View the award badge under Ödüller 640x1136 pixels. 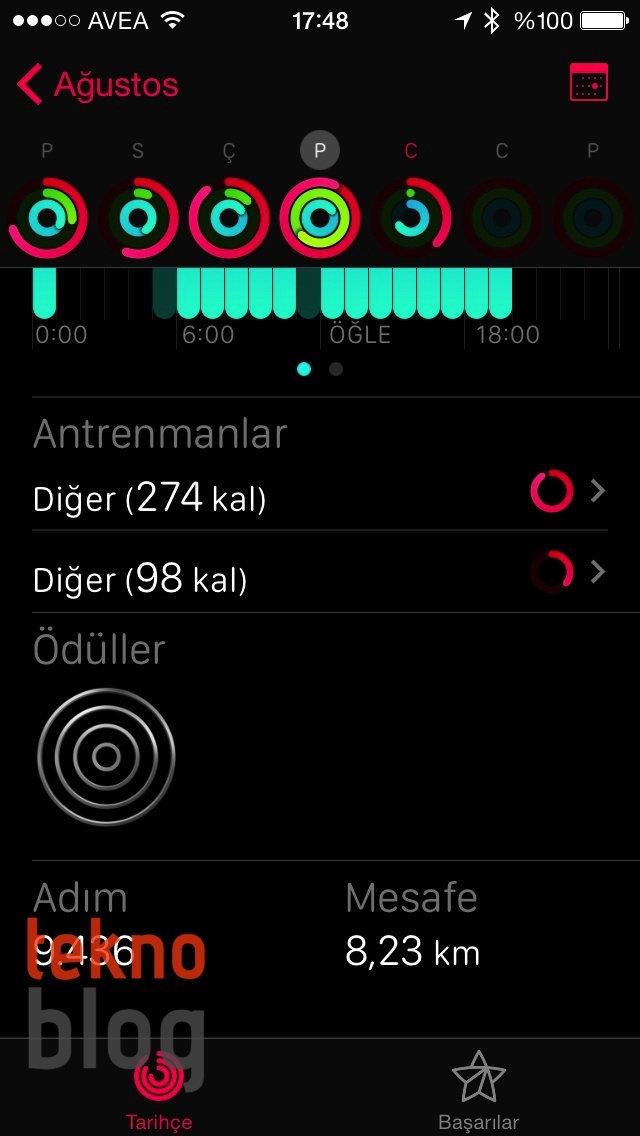coord(106,755)
